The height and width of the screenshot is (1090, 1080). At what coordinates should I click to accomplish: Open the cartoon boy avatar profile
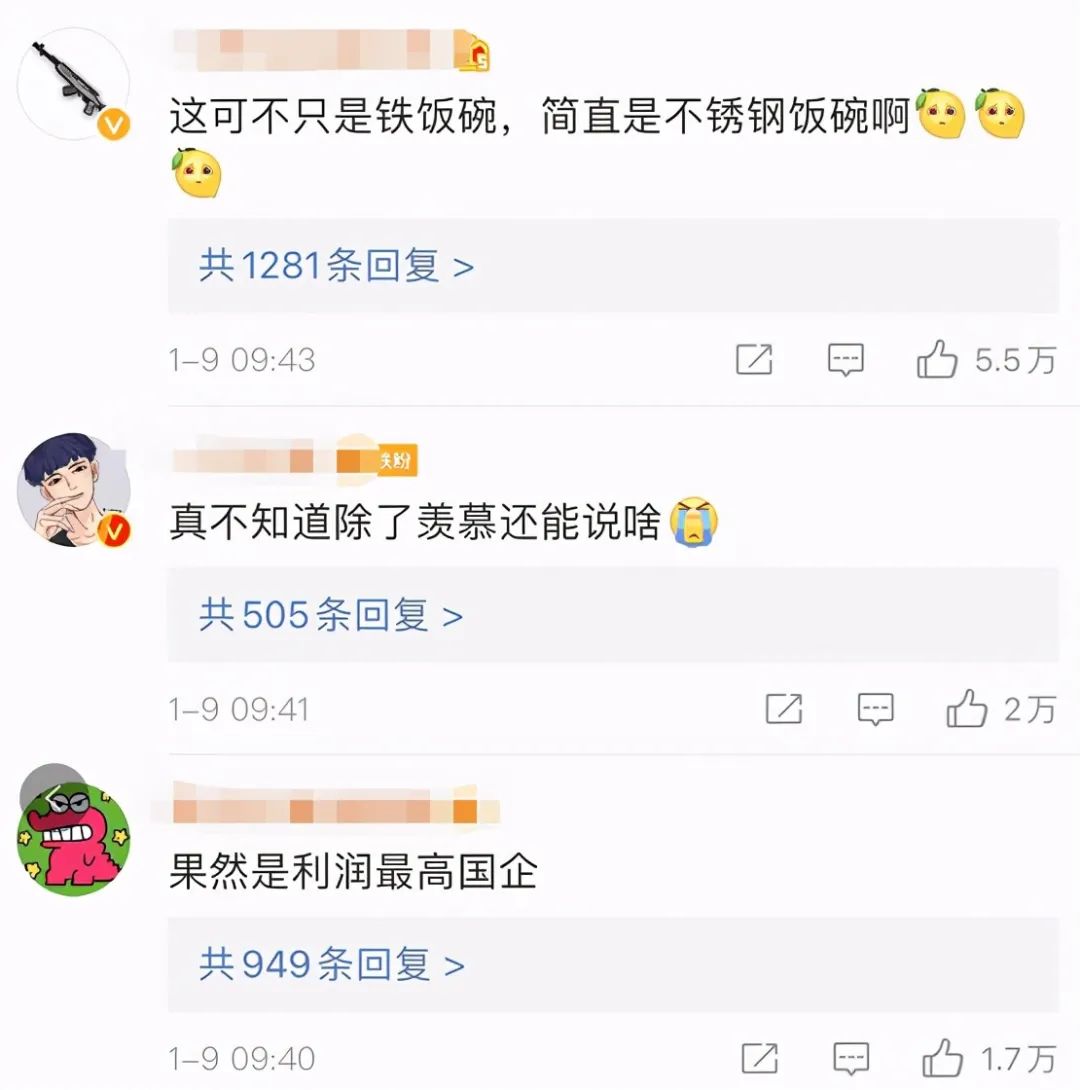(x=74, y=490)
